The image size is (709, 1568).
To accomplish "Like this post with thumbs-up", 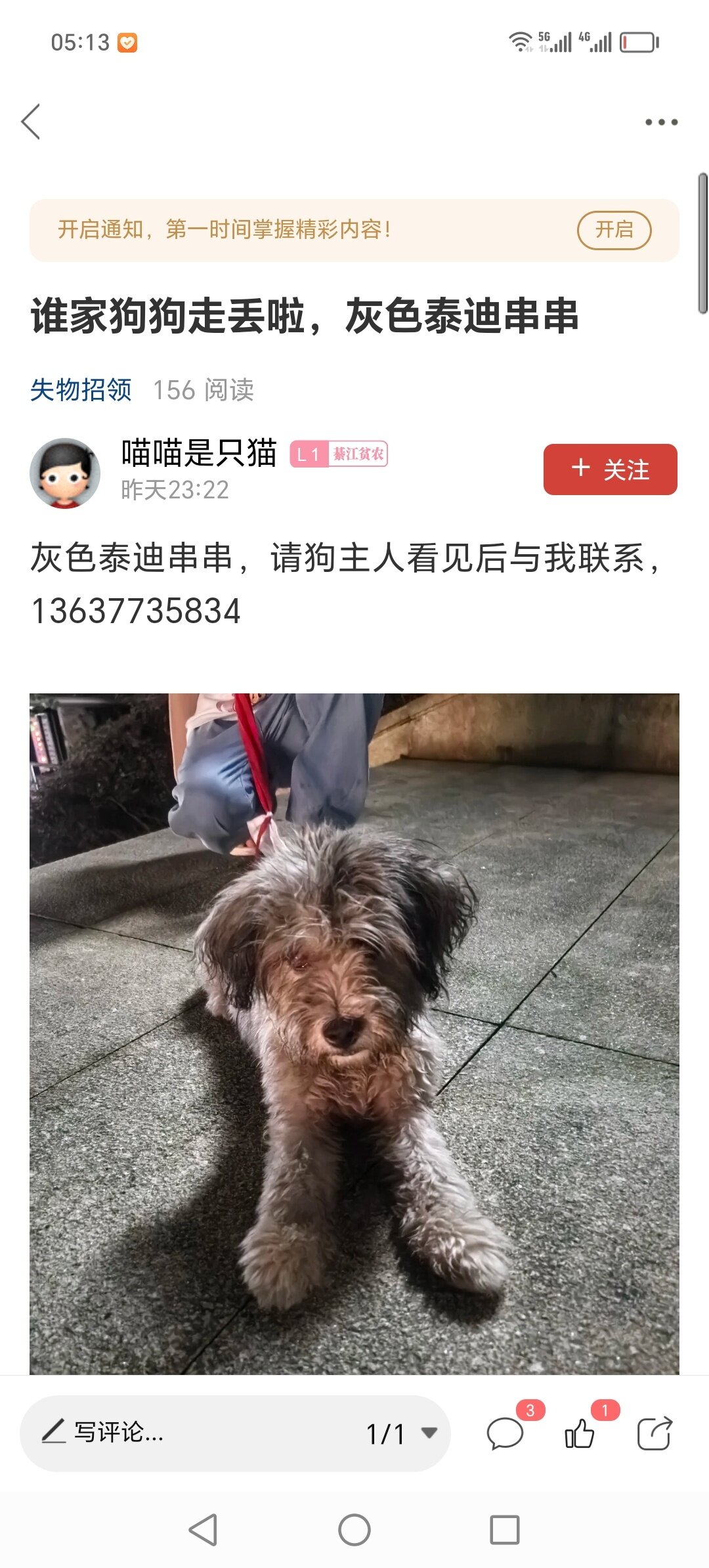I will pyautogui.click(x=580, y=1433).
